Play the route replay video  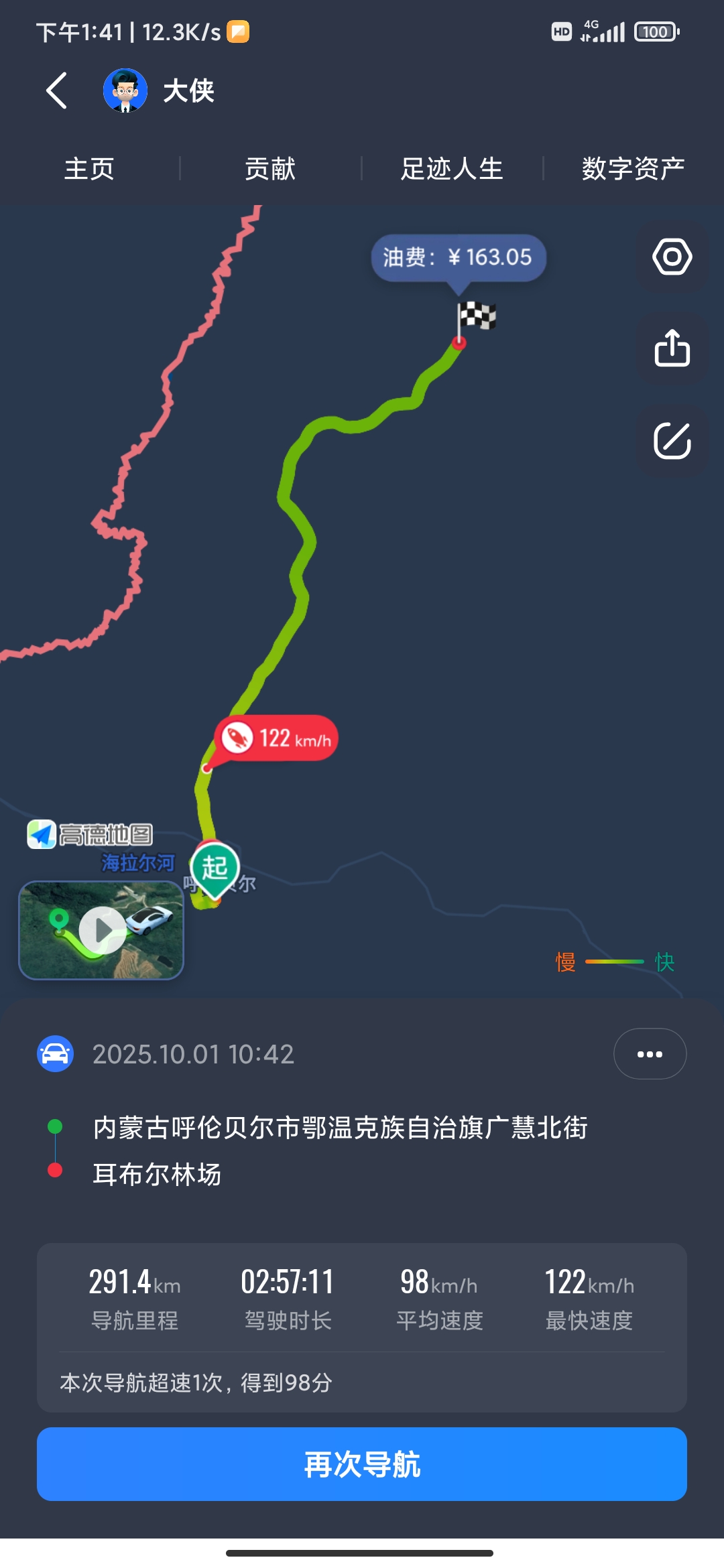(x=102, y=930)
